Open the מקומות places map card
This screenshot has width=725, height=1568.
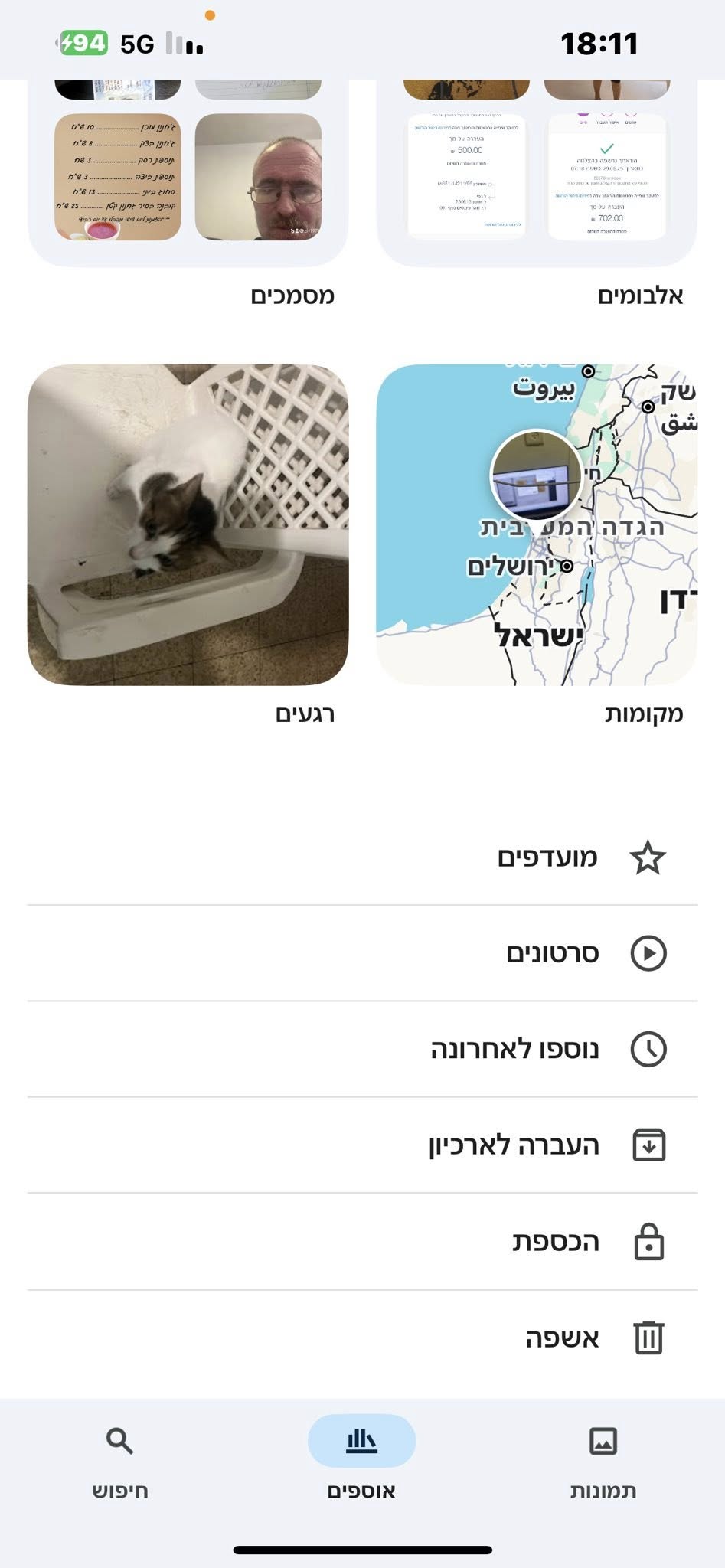537,524
